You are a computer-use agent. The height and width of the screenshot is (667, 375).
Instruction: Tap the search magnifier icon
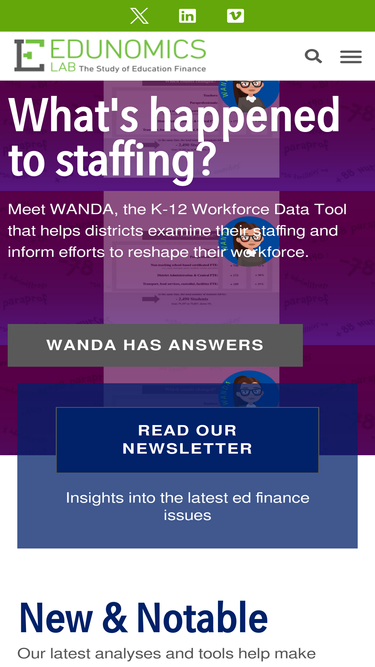[313, 56]
